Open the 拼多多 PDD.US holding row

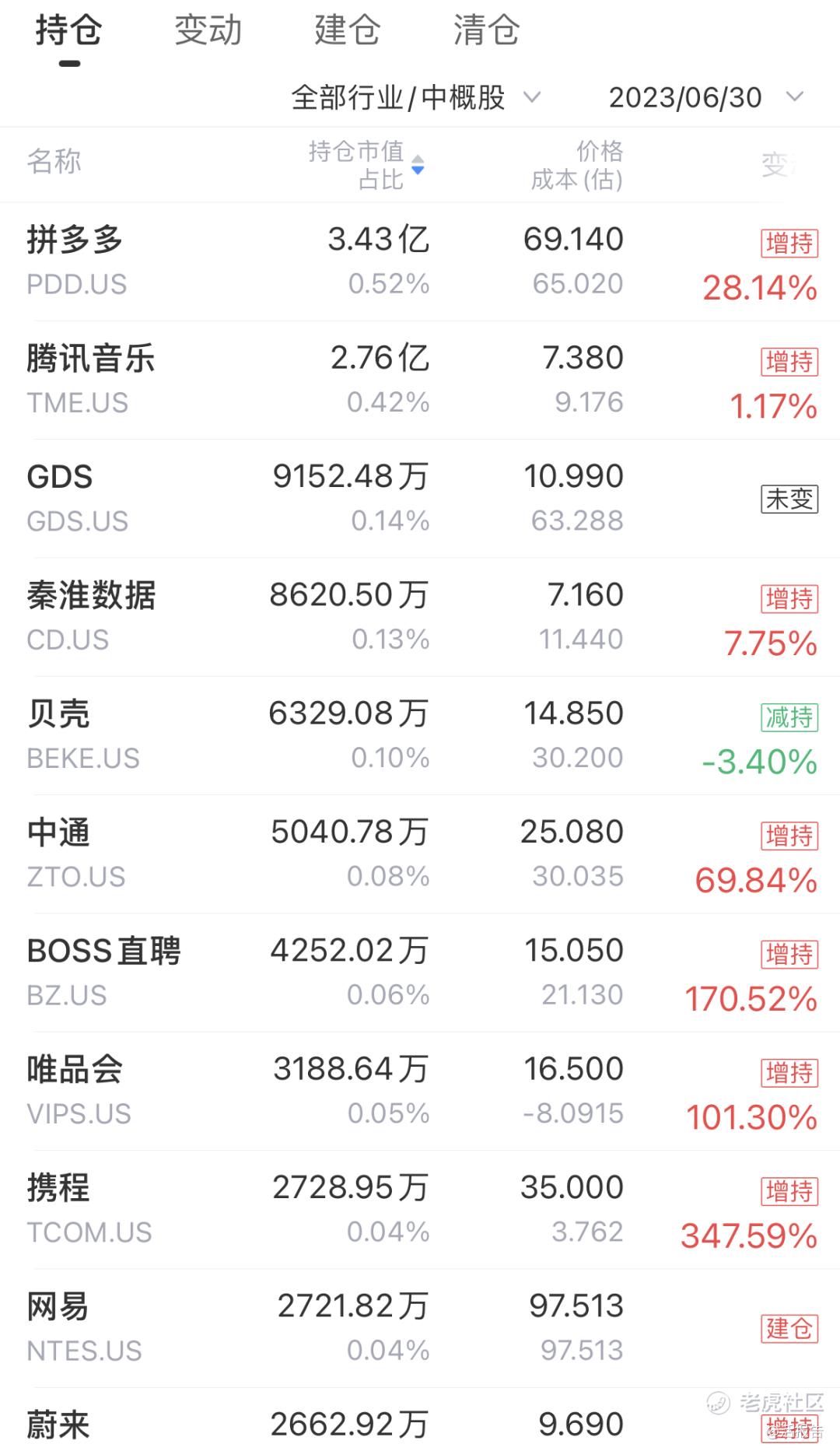click(x=420, y=262)
